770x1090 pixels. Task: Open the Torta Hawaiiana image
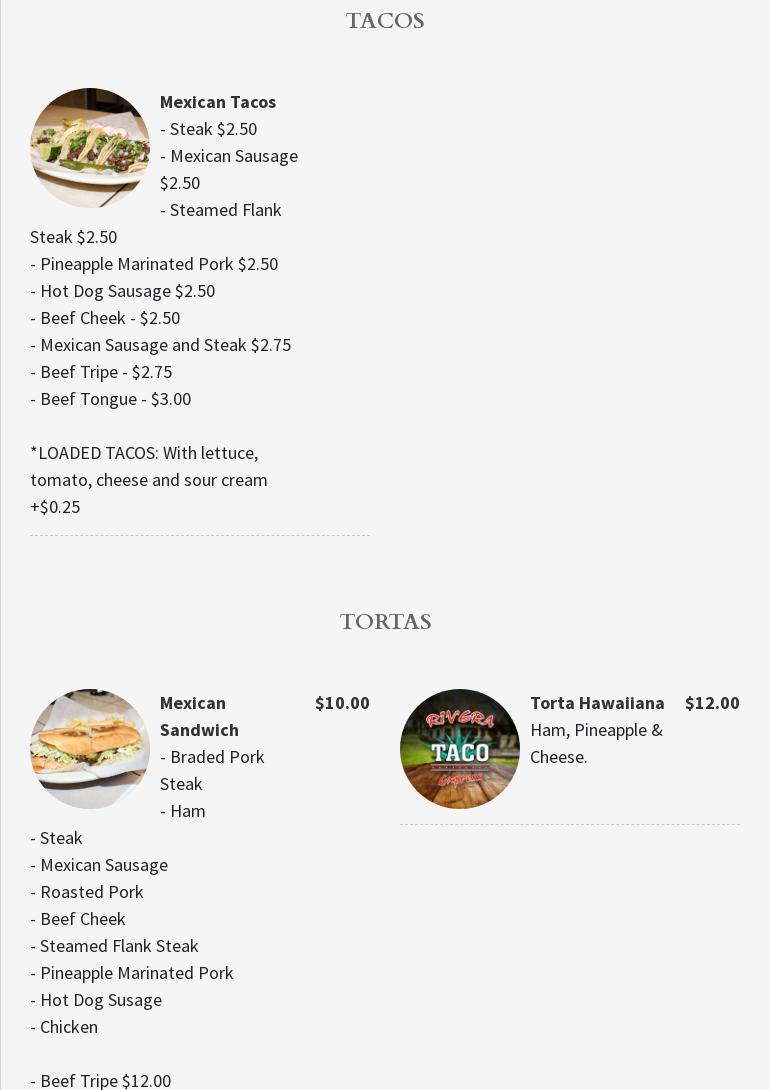[460, 749]
